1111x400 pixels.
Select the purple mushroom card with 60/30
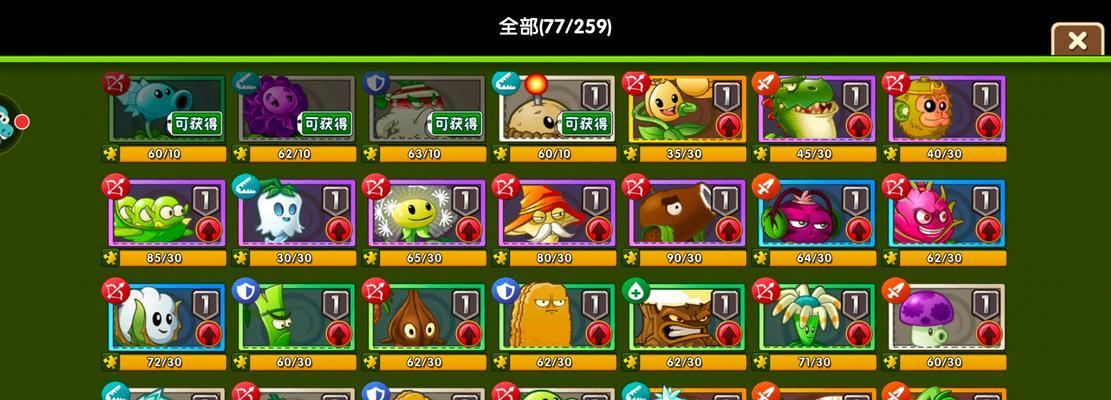click(x=946, y=317)
